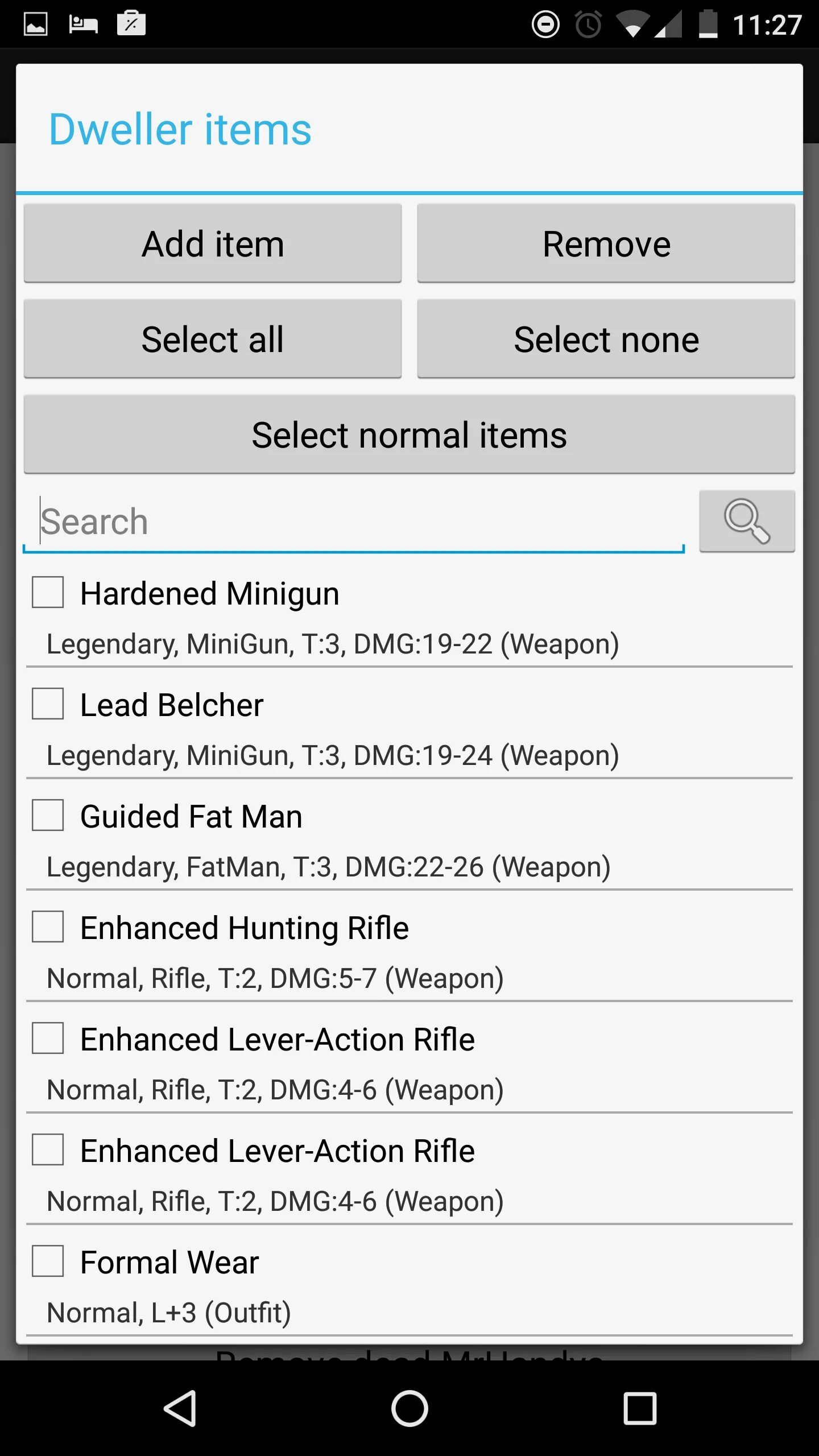Open the recent apps overview
This screenshot has width=819, height=1456.
[640, 1408]
